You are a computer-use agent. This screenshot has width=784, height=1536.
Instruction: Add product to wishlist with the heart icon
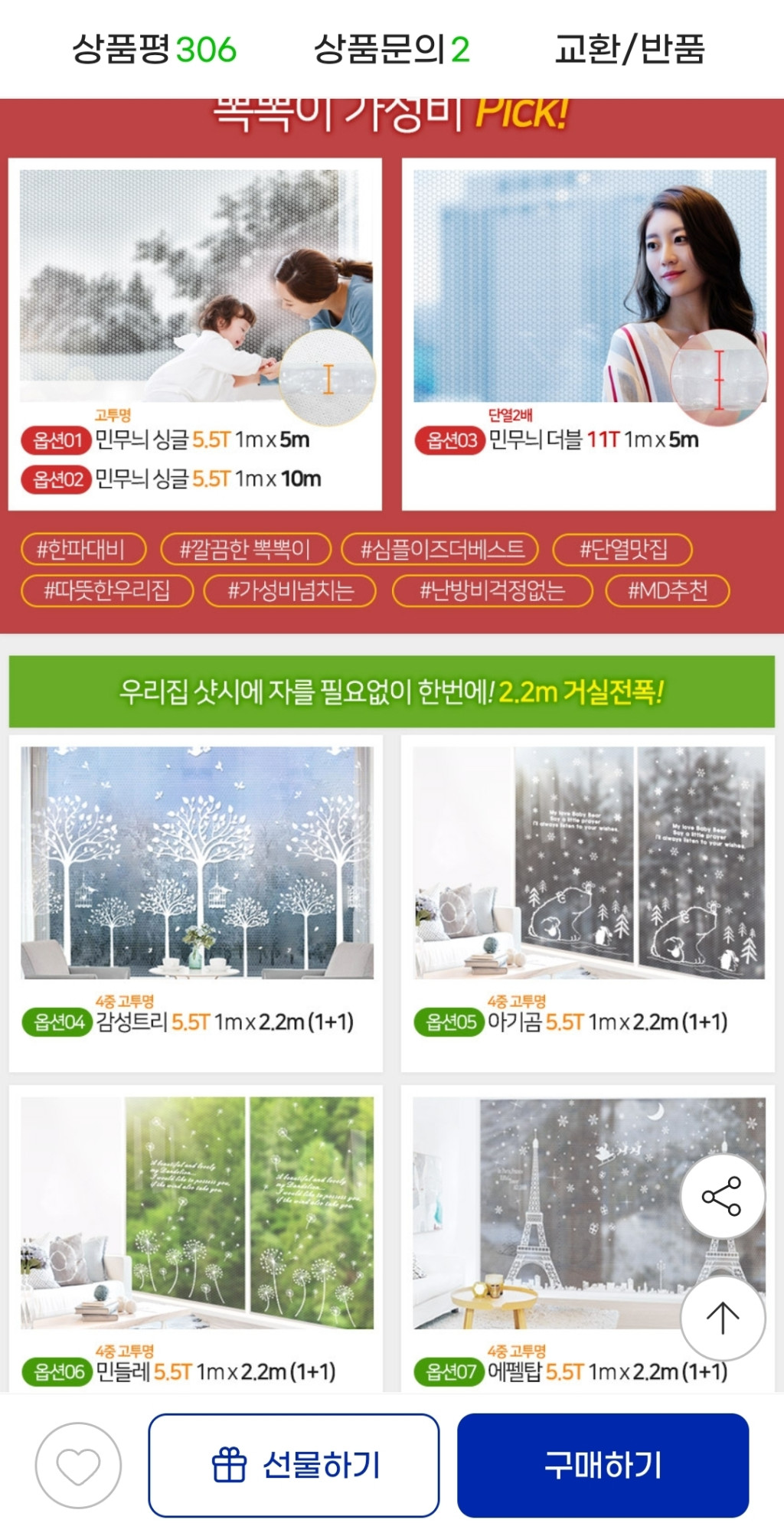(78, 1465)
